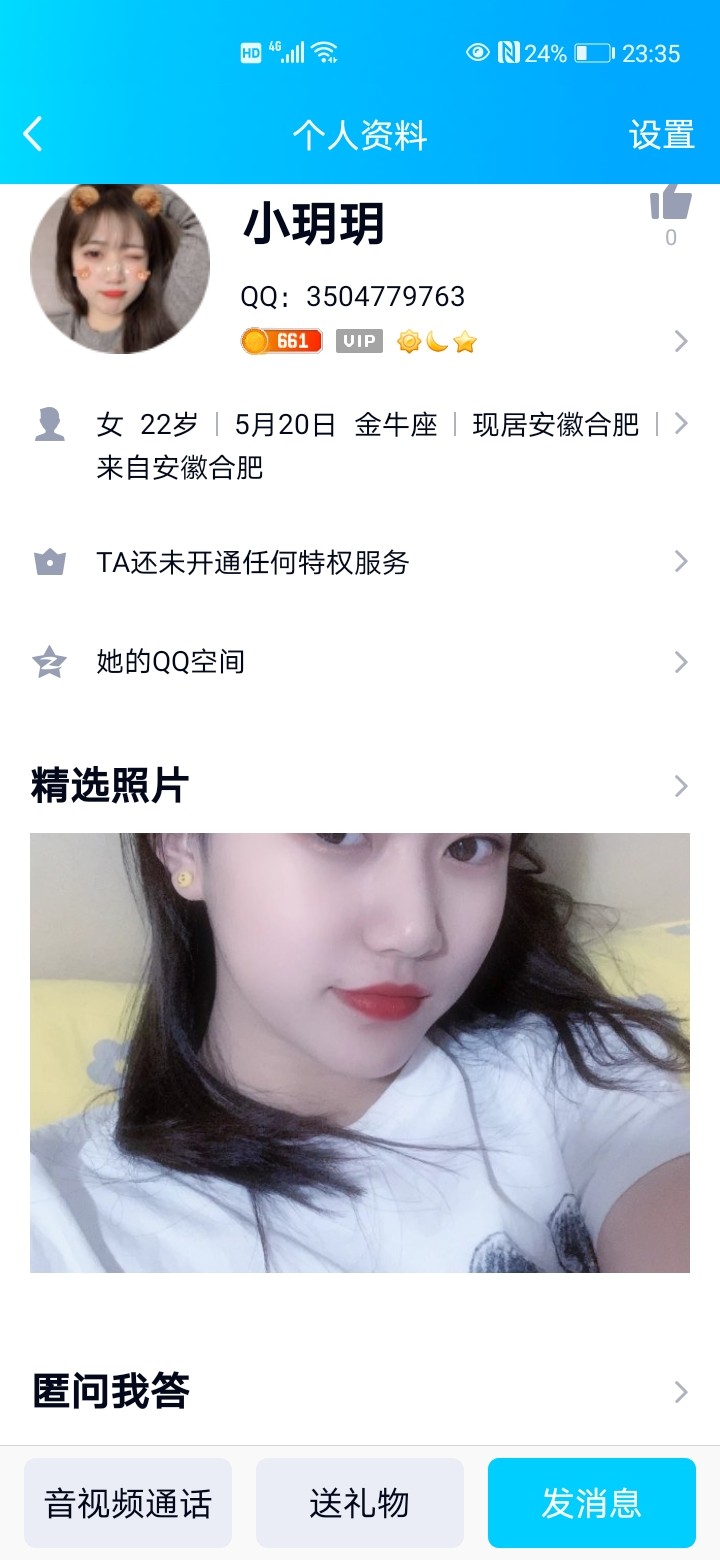This screenshot has height=1560, width=720.
Task: Go back using the top-left arrow
Action: tap(33, 134)
